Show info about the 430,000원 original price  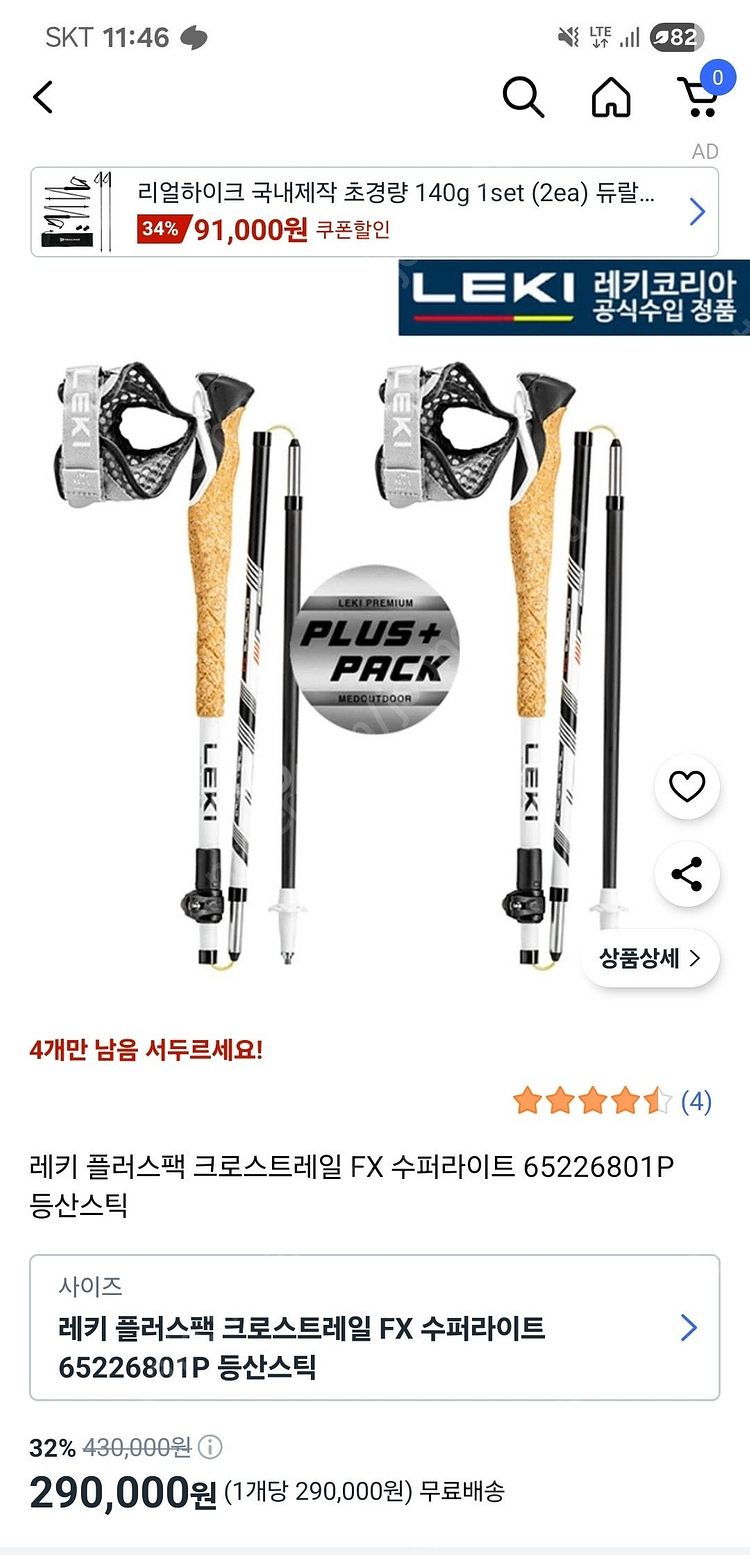211,1447
